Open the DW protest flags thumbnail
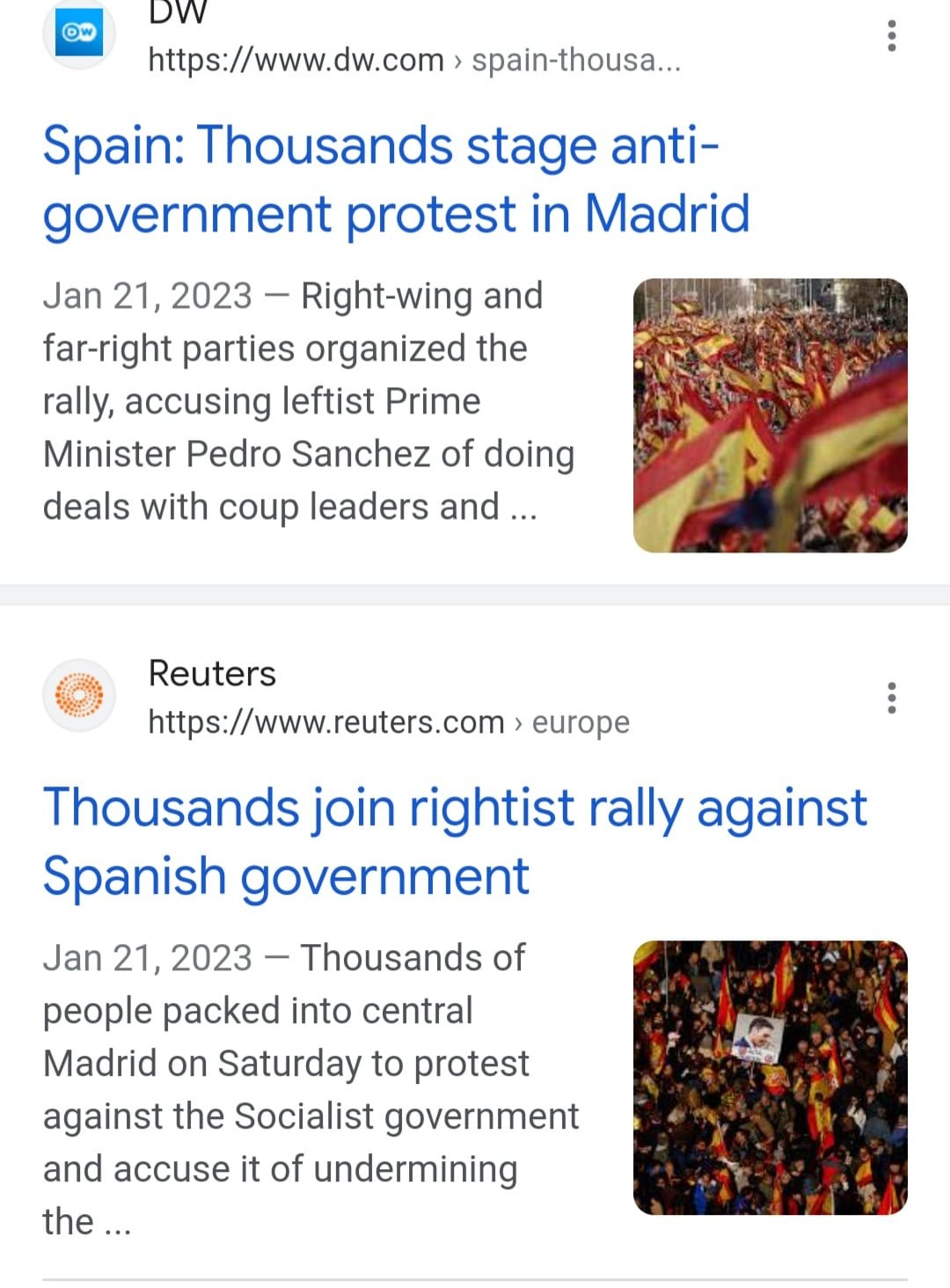Screen dimensions: 950x1288 tap(770, 415)
